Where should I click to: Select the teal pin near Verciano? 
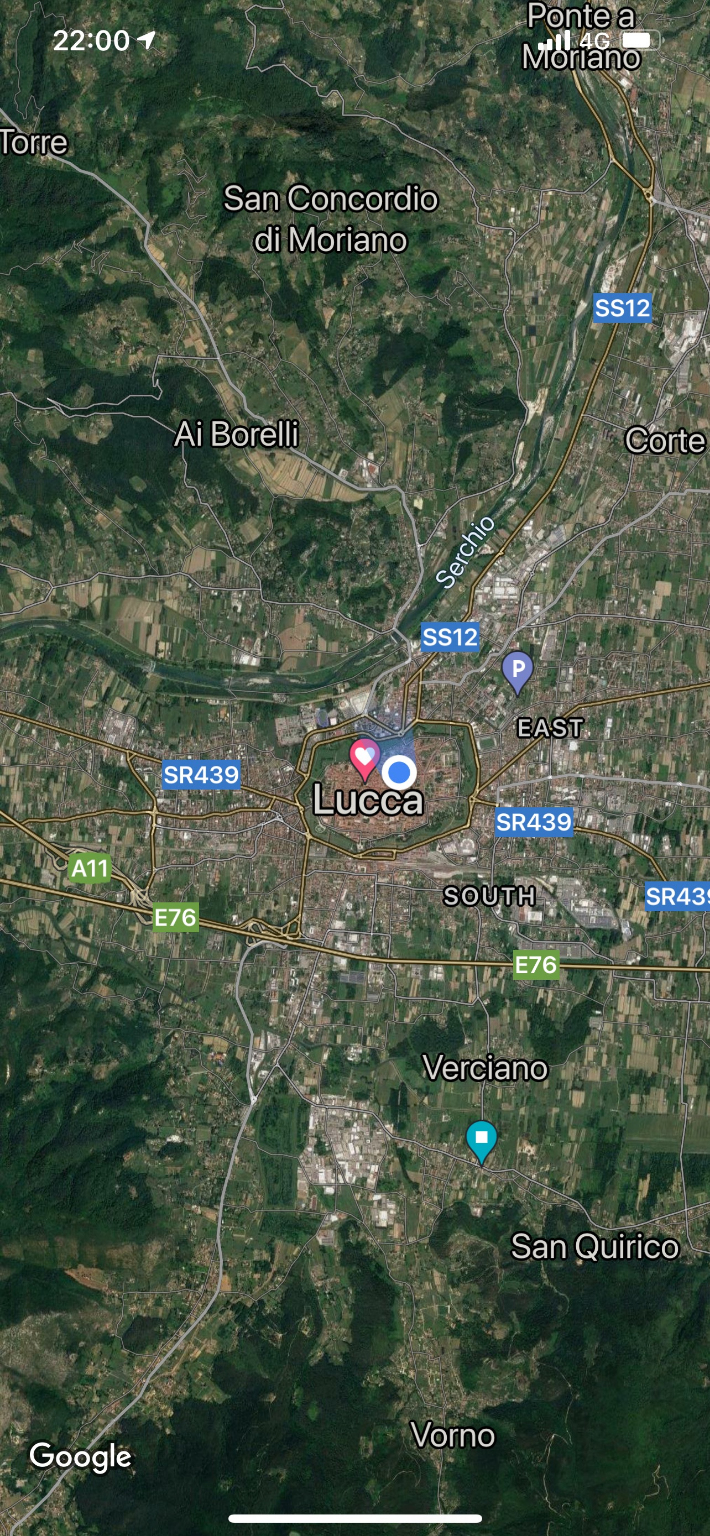pos(482,1138)
